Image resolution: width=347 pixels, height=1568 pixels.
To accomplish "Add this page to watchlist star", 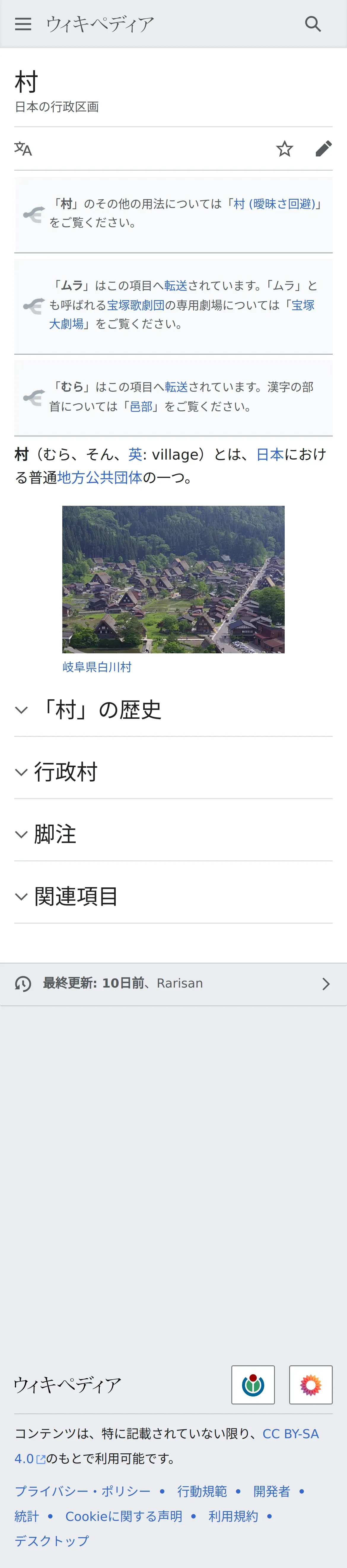I will pyautogui.click(x=284, y=148).
